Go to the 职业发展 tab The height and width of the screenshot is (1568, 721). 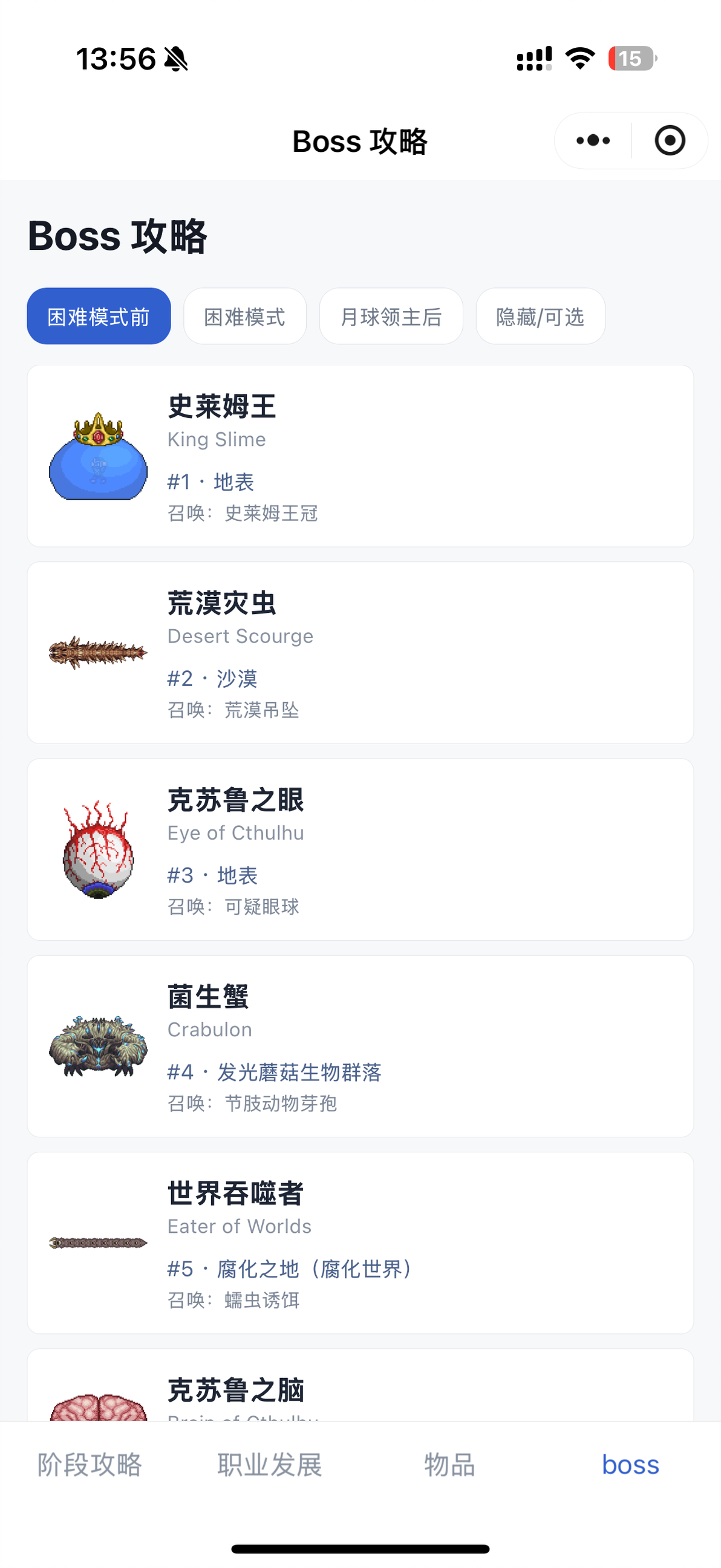tap(270, 1465)
